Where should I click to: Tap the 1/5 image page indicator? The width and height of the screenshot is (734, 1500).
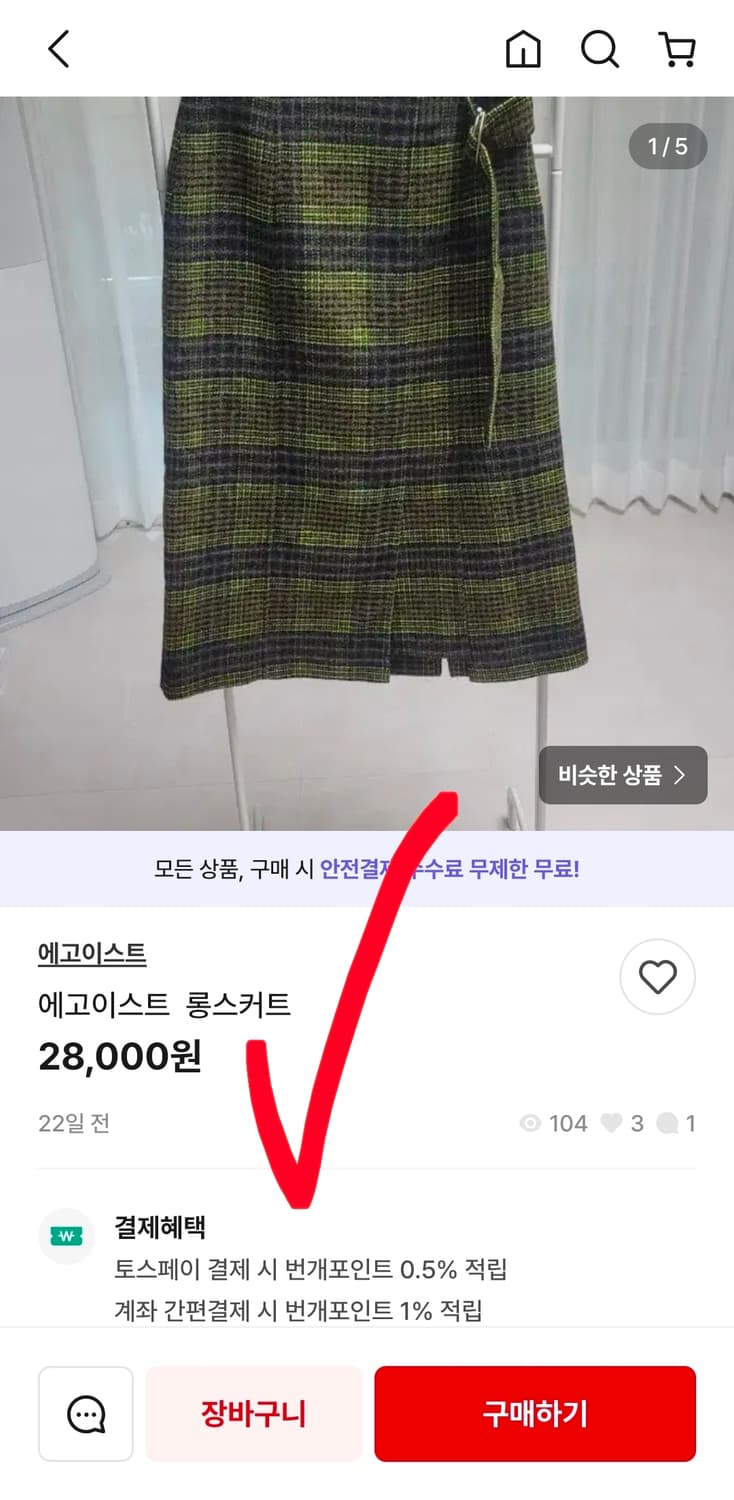(x=666, y=148)
